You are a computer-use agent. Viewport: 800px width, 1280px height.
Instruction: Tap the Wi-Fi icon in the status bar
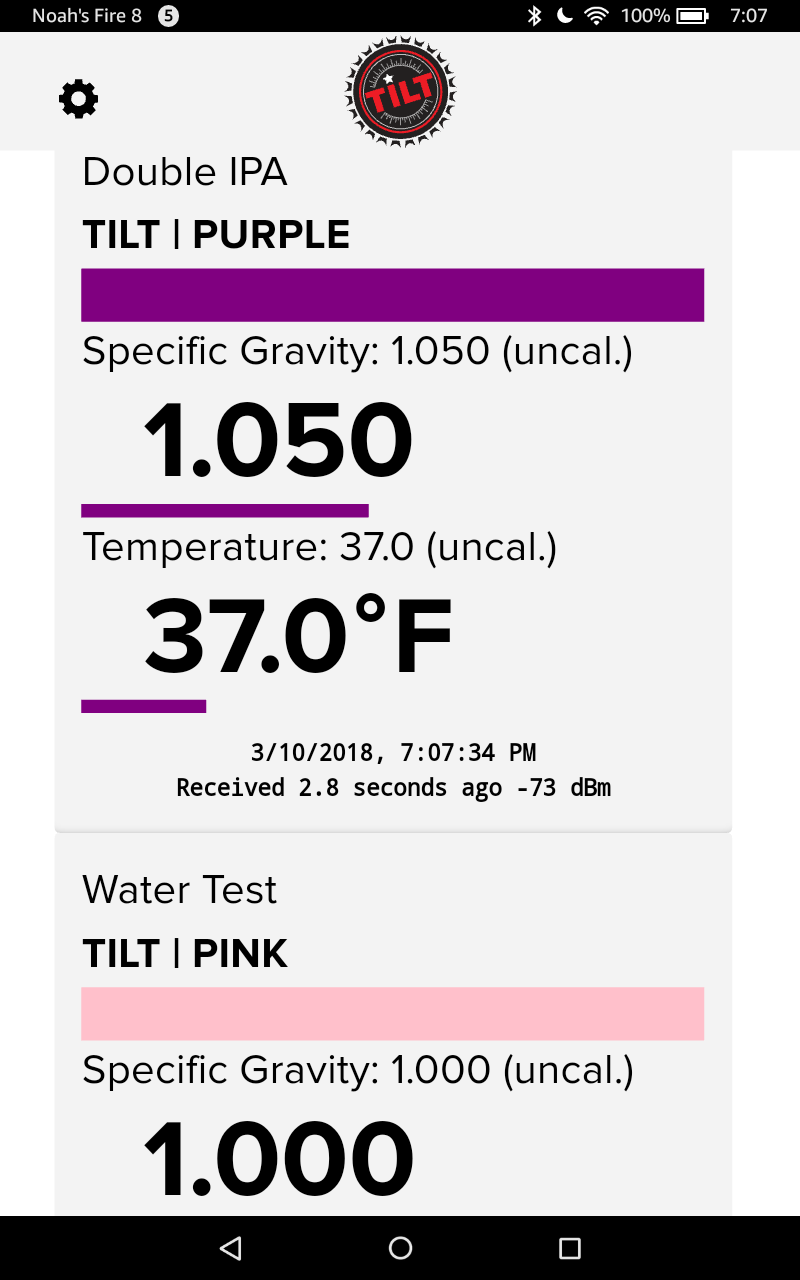[597, 15]
